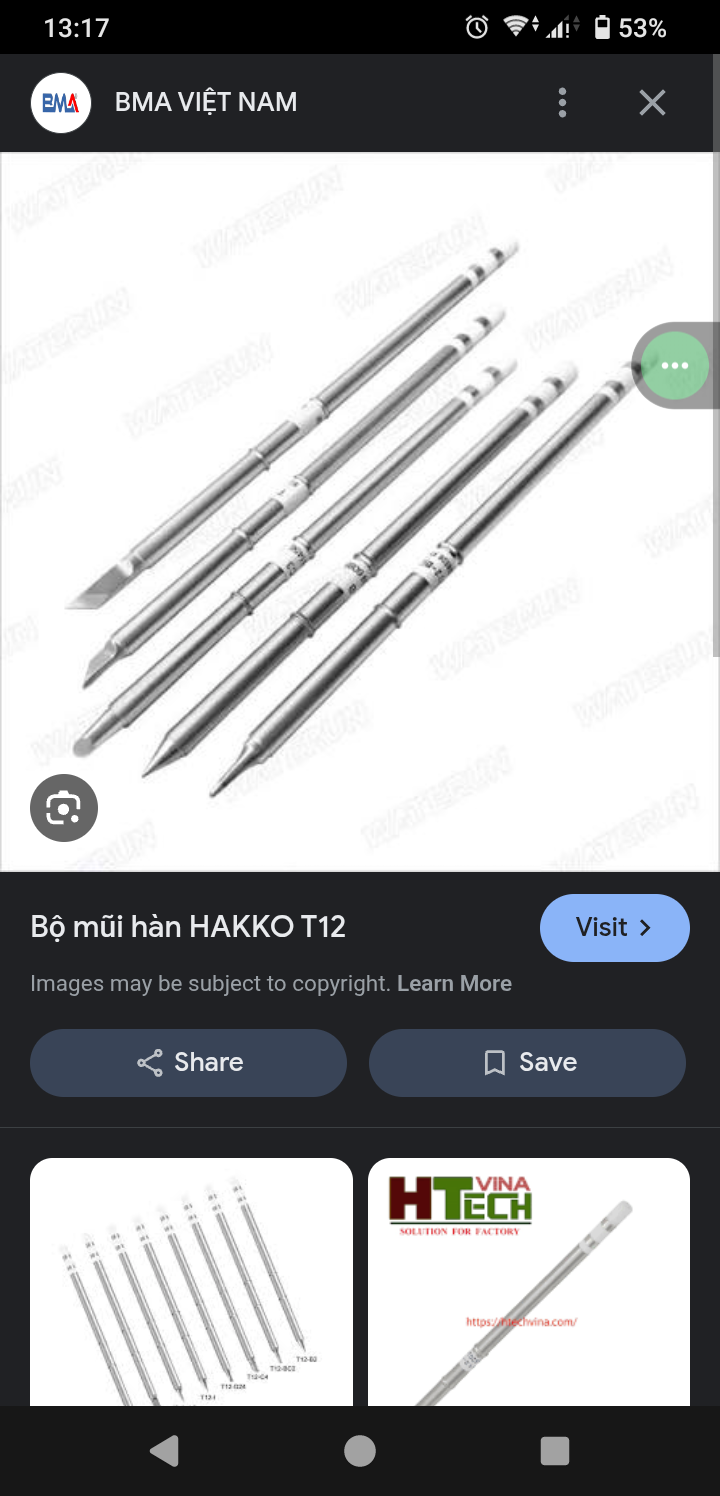Search this image with Google Lens

click(x=64, y=808)
